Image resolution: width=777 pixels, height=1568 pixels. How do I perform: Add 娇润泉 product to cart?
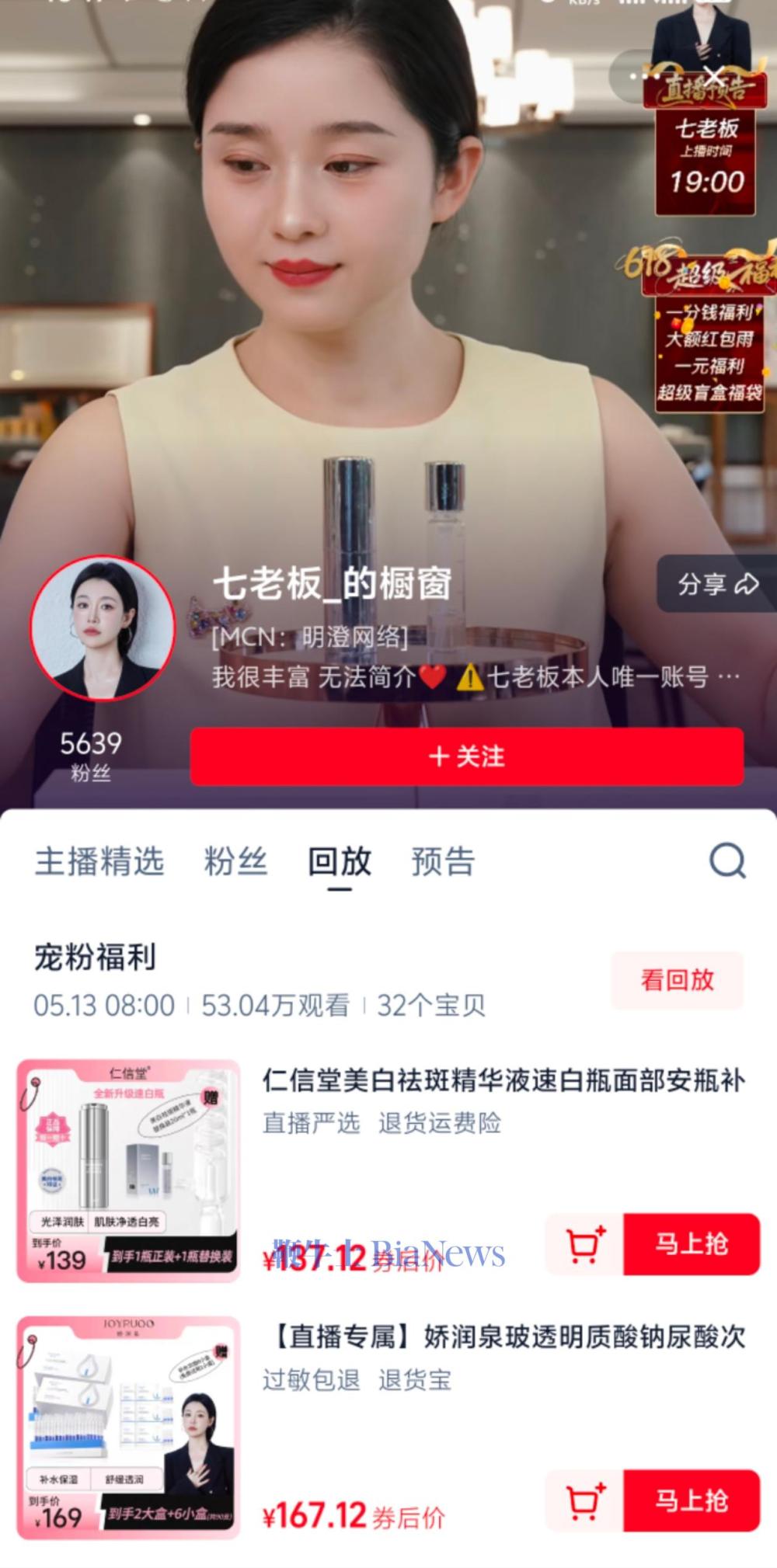pyautogui.click(x=584, y=1500)
